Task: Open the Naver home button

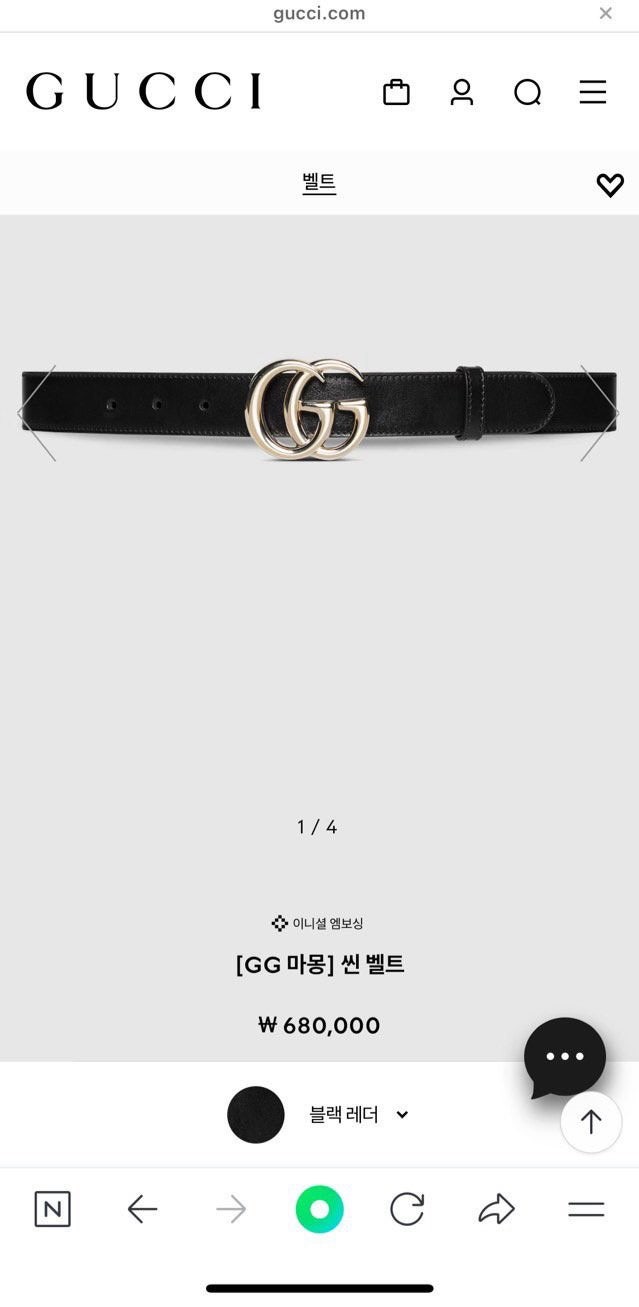Action: (x=52, y=1210)
